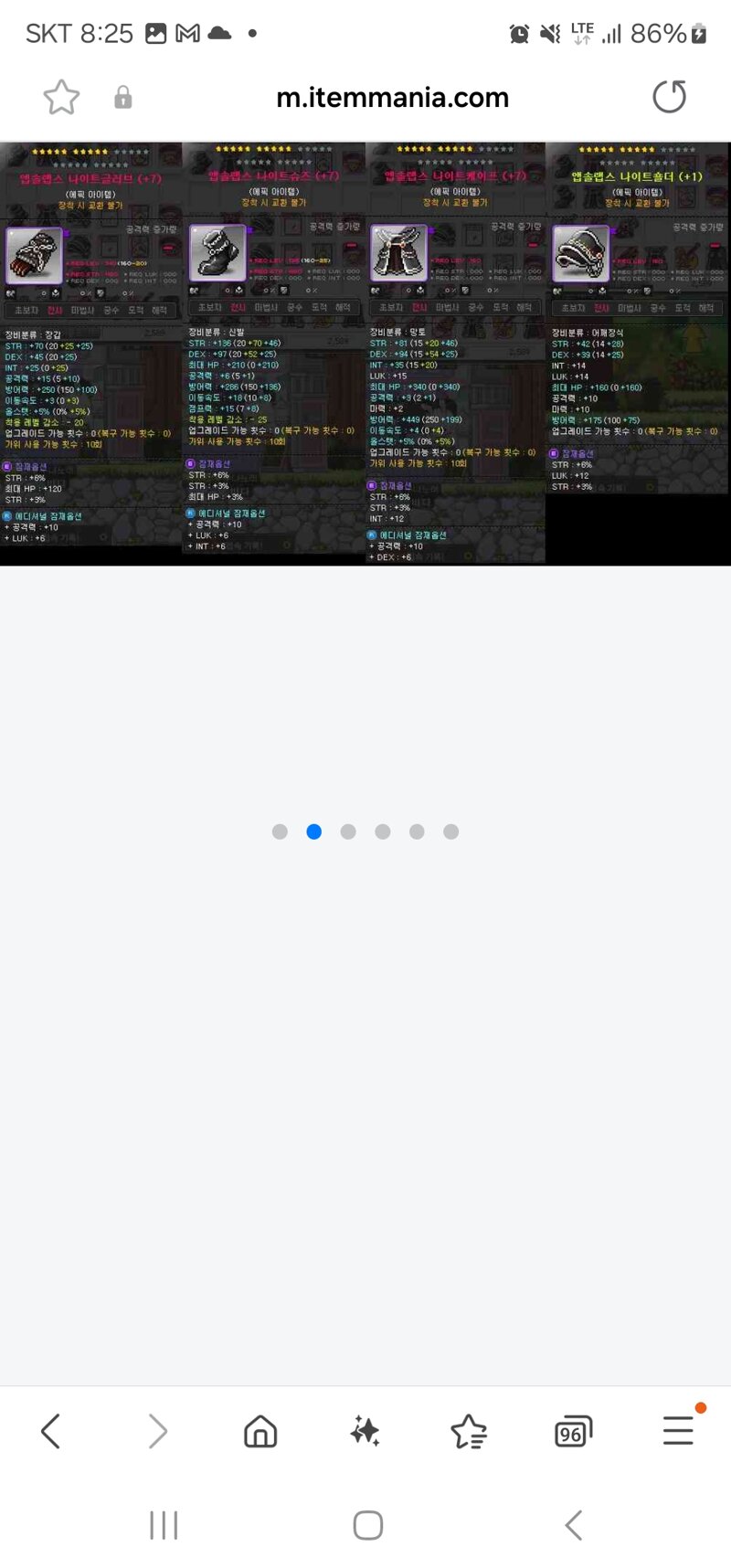
Task: Open the system recent apps view
Action: [164, 1525]
